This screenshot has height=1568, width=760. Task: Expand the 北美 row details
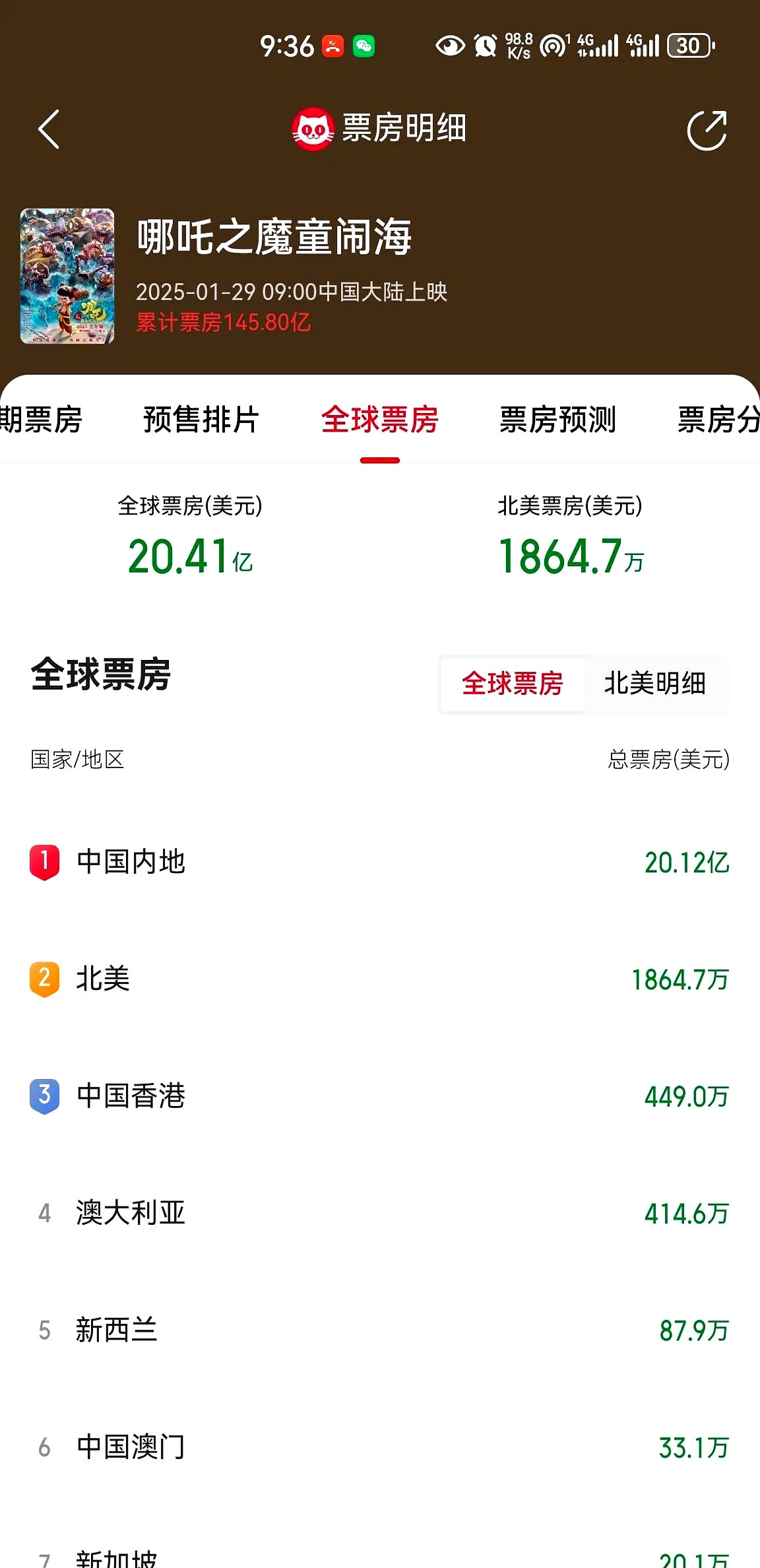click(x=380, y=979)
